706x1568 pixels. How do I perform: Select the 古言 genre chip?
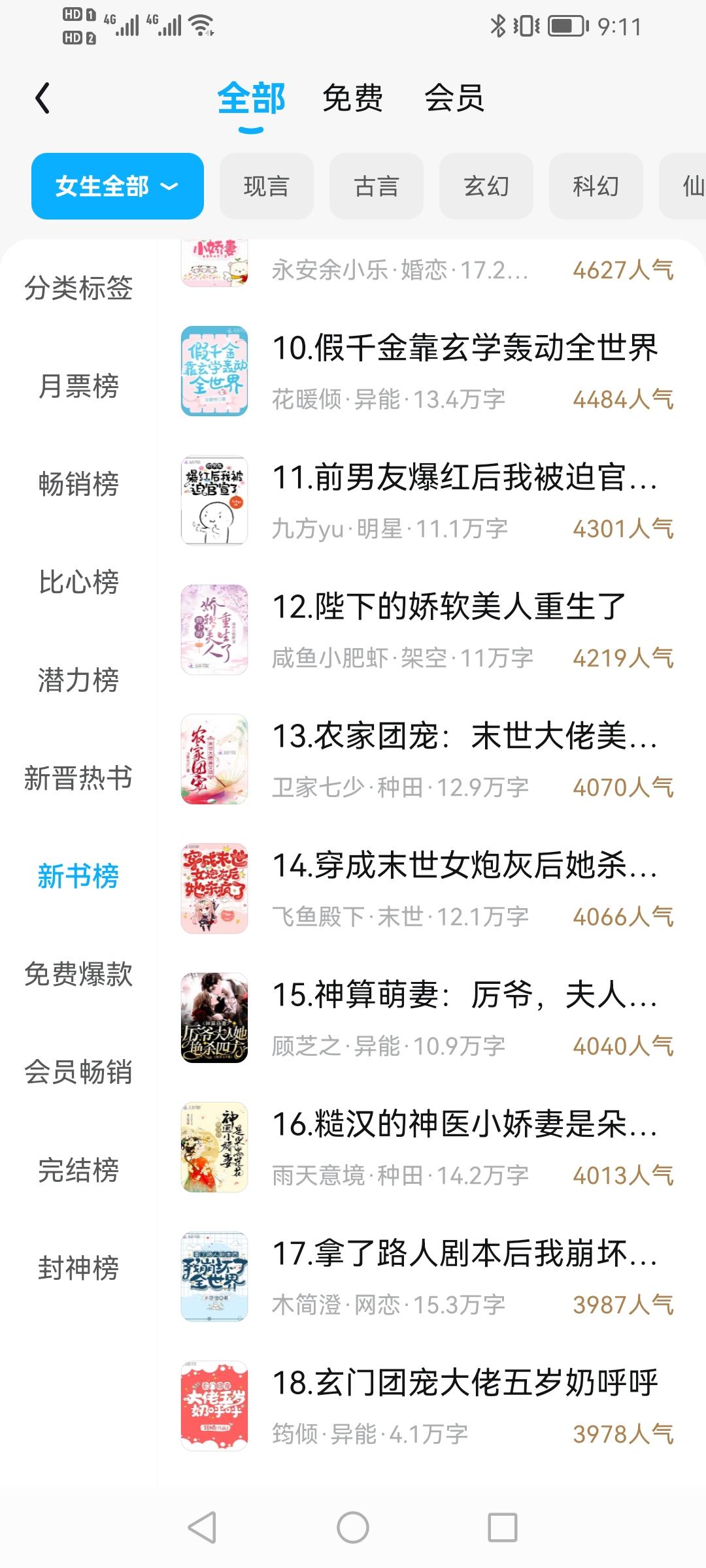click(x=376, y=186)
